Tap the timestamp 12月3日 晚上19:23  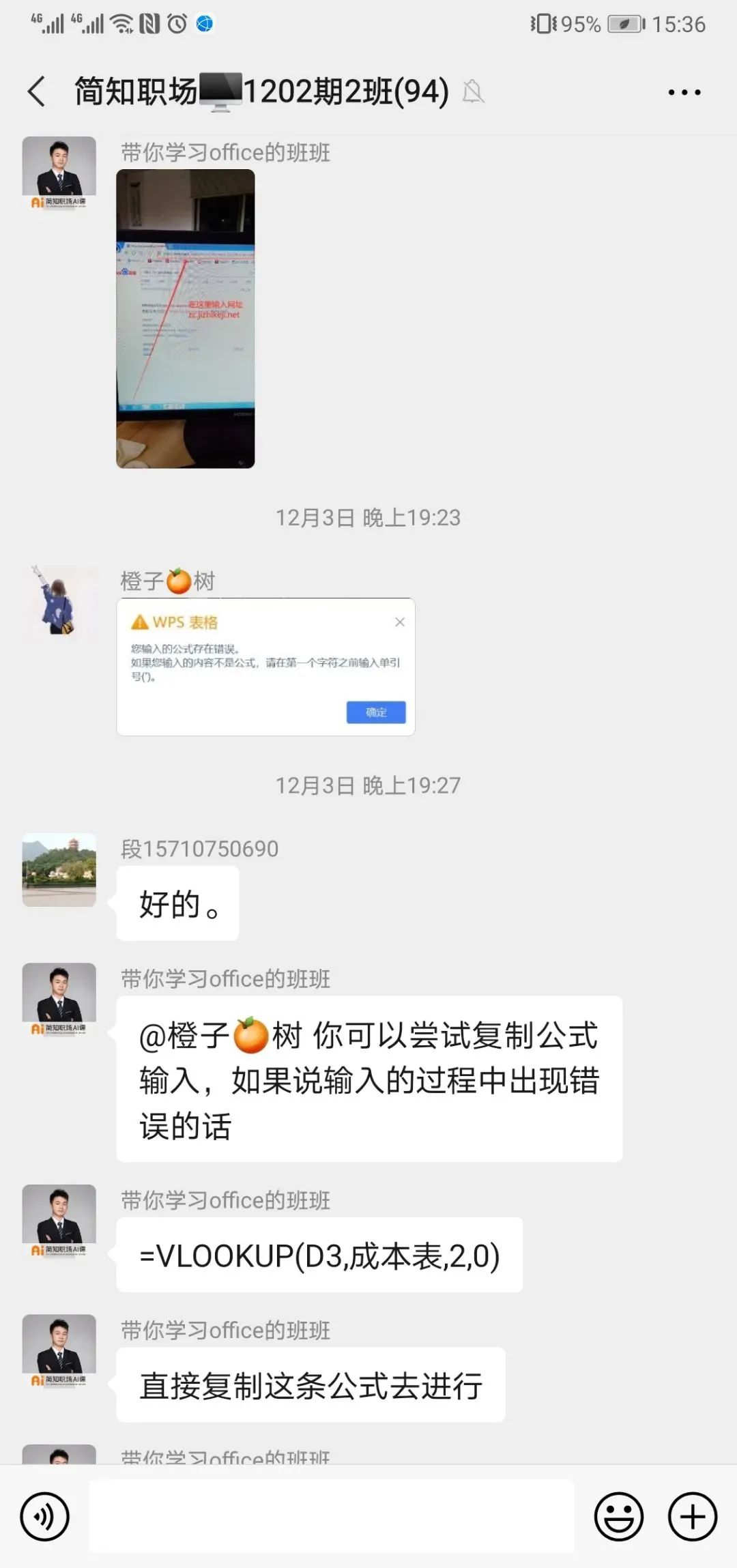click(x=369, y=519)
